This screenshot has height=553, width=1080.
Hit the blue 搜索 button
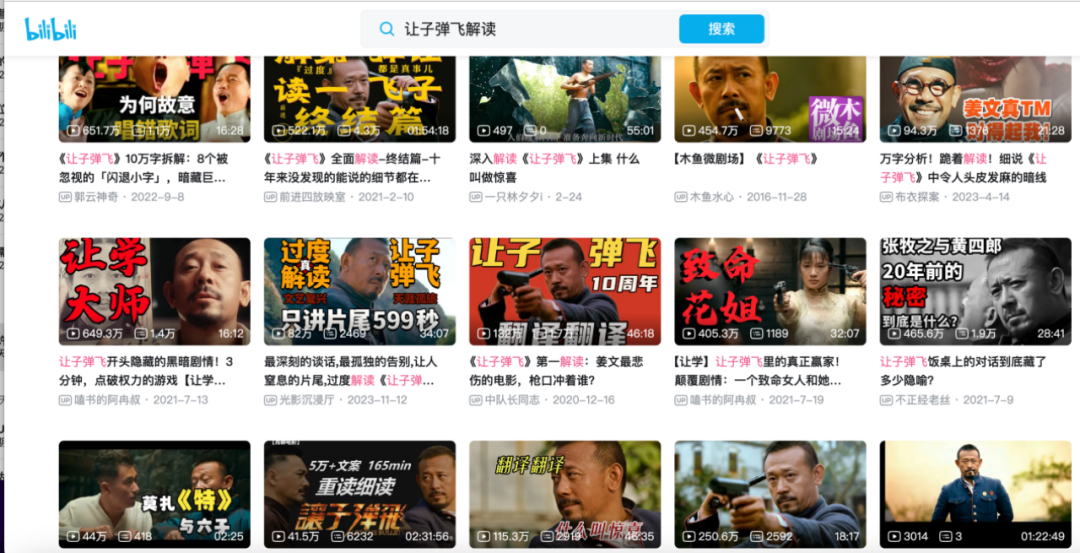[721, 29]
